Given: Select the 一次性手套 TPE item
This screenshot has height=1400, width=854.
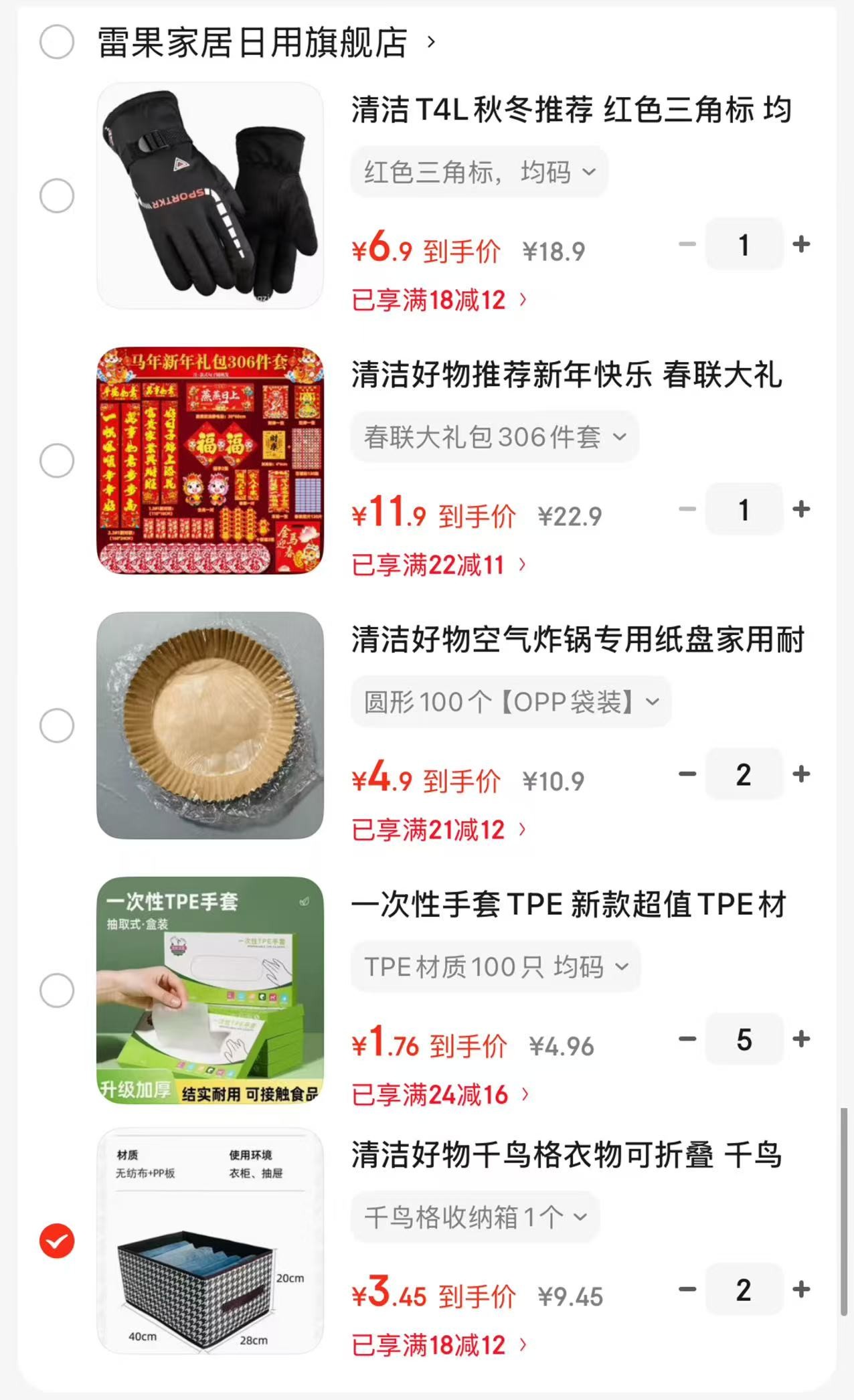Looking at the screenshot, I should [57, 990].
